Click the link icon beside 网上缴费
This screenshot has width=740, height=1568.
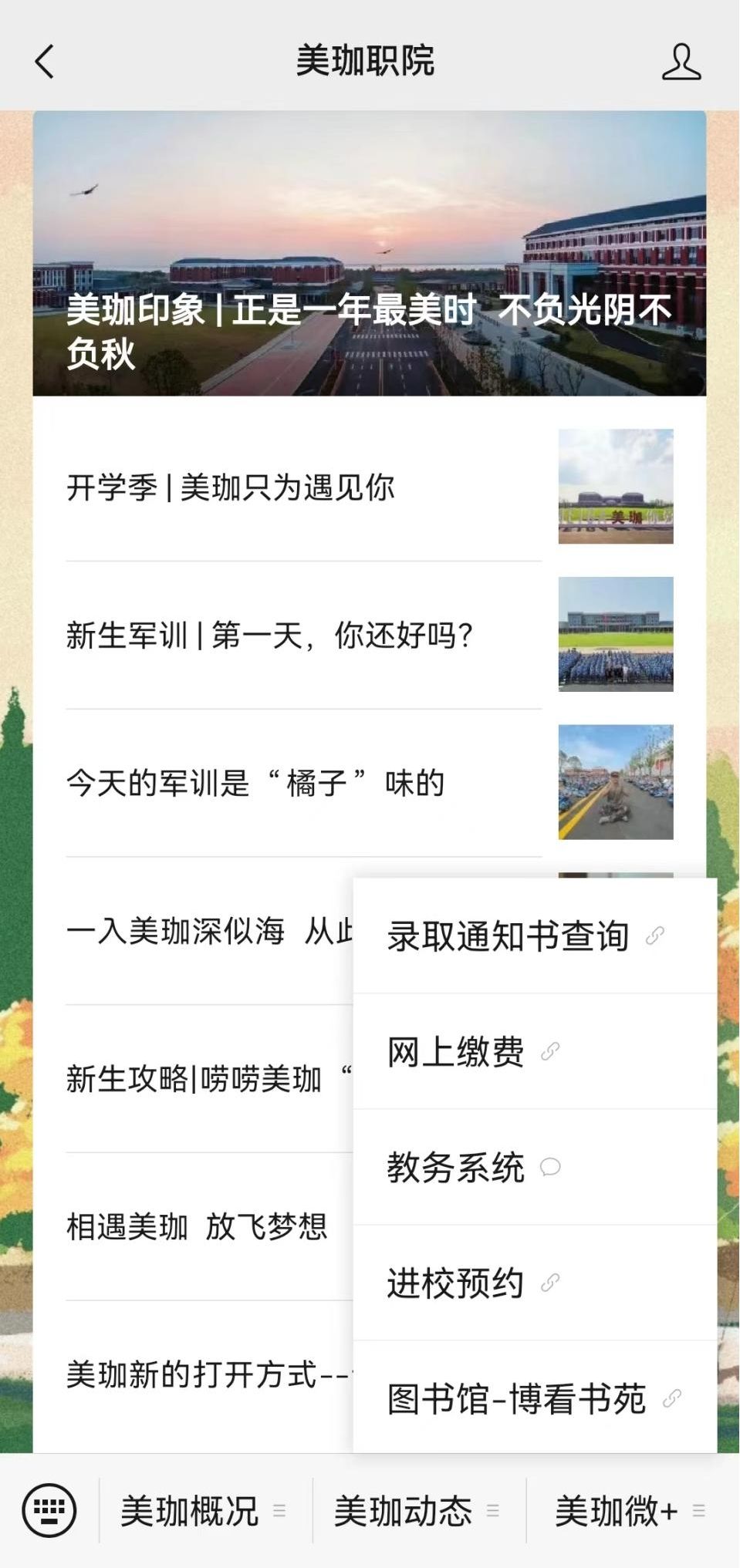click(x=550, y=1051)
